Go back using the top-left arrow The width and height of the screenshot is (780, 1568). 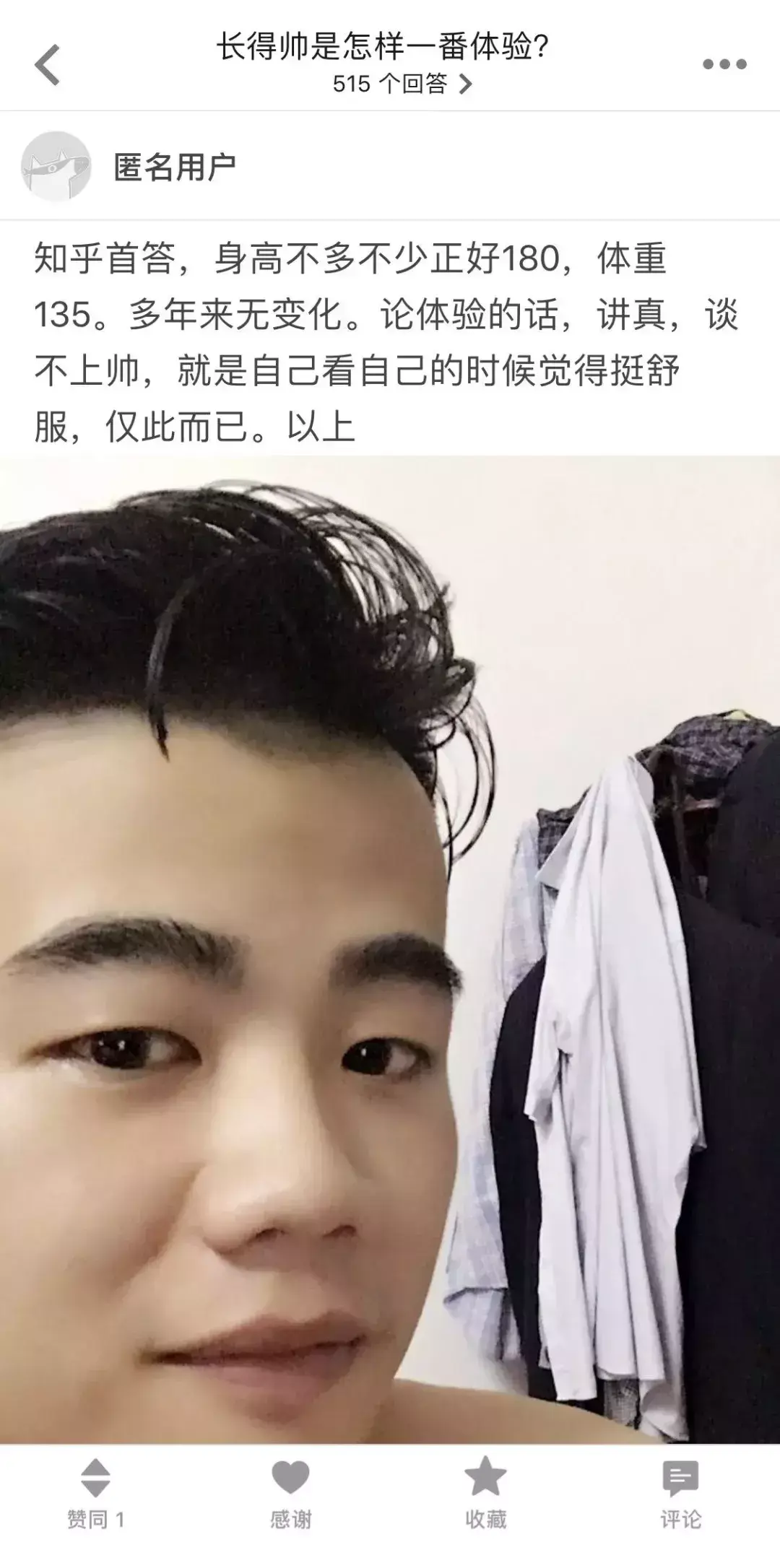coord(48,65)
